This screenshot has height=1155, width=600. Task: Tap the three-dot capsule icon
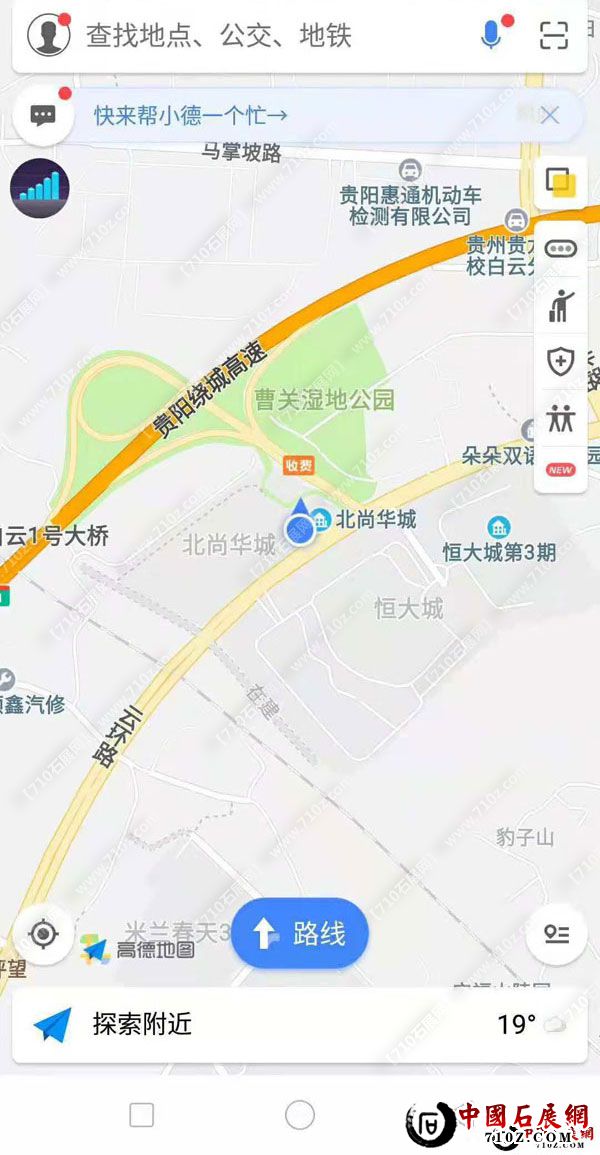pos(560,249)
